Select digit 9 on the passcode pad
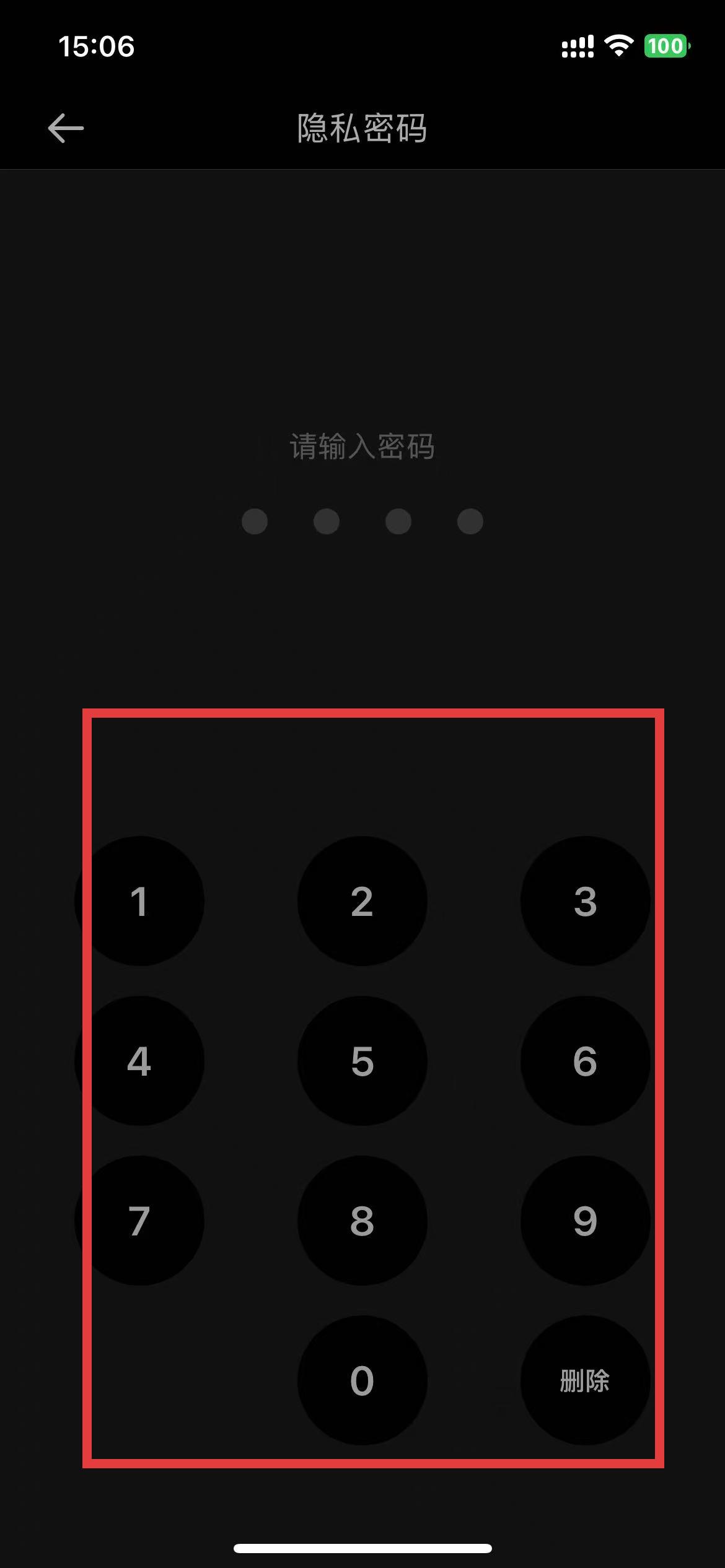 [x=585, y=1221]
